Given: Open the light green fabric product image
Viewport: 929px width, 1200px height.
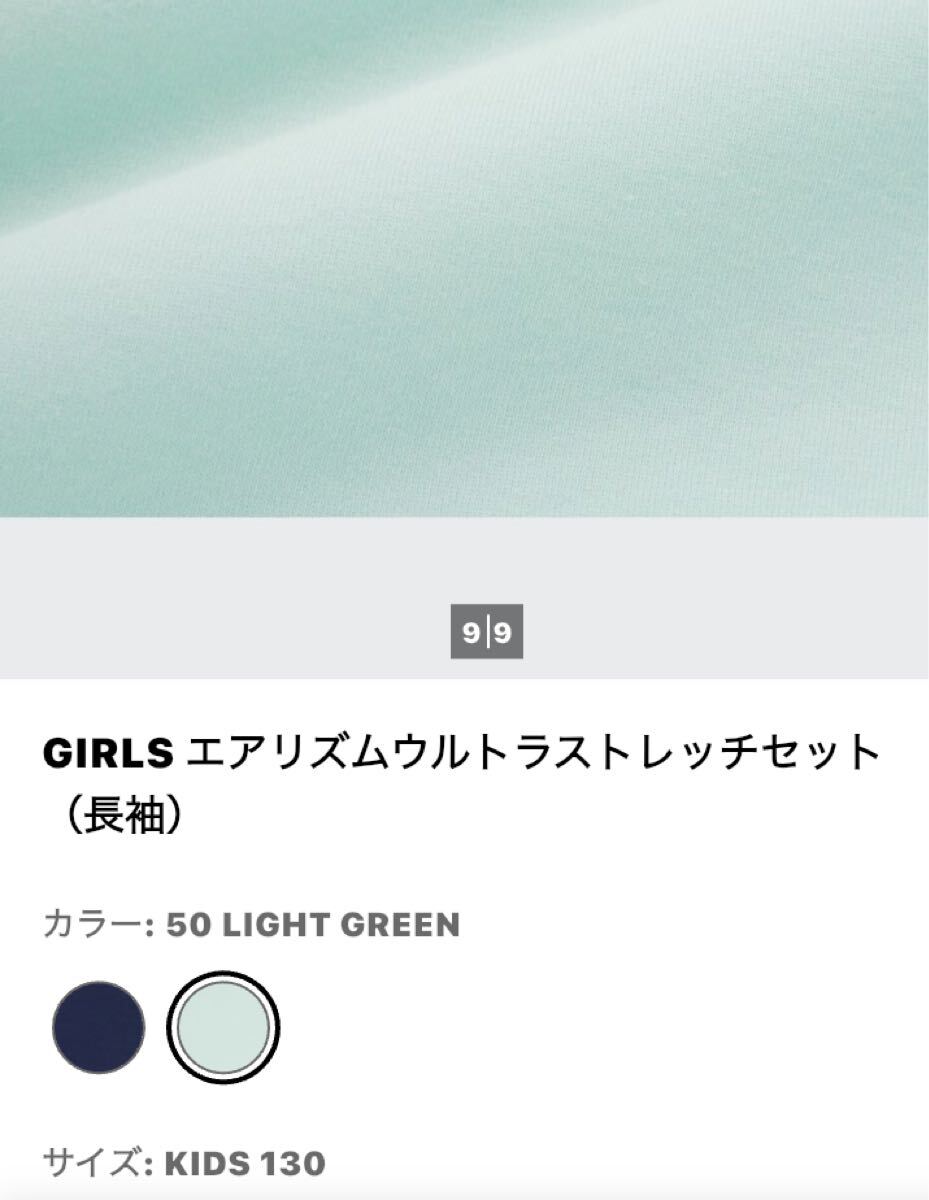Looking at the screenshot, I should [x=464, y=258].
